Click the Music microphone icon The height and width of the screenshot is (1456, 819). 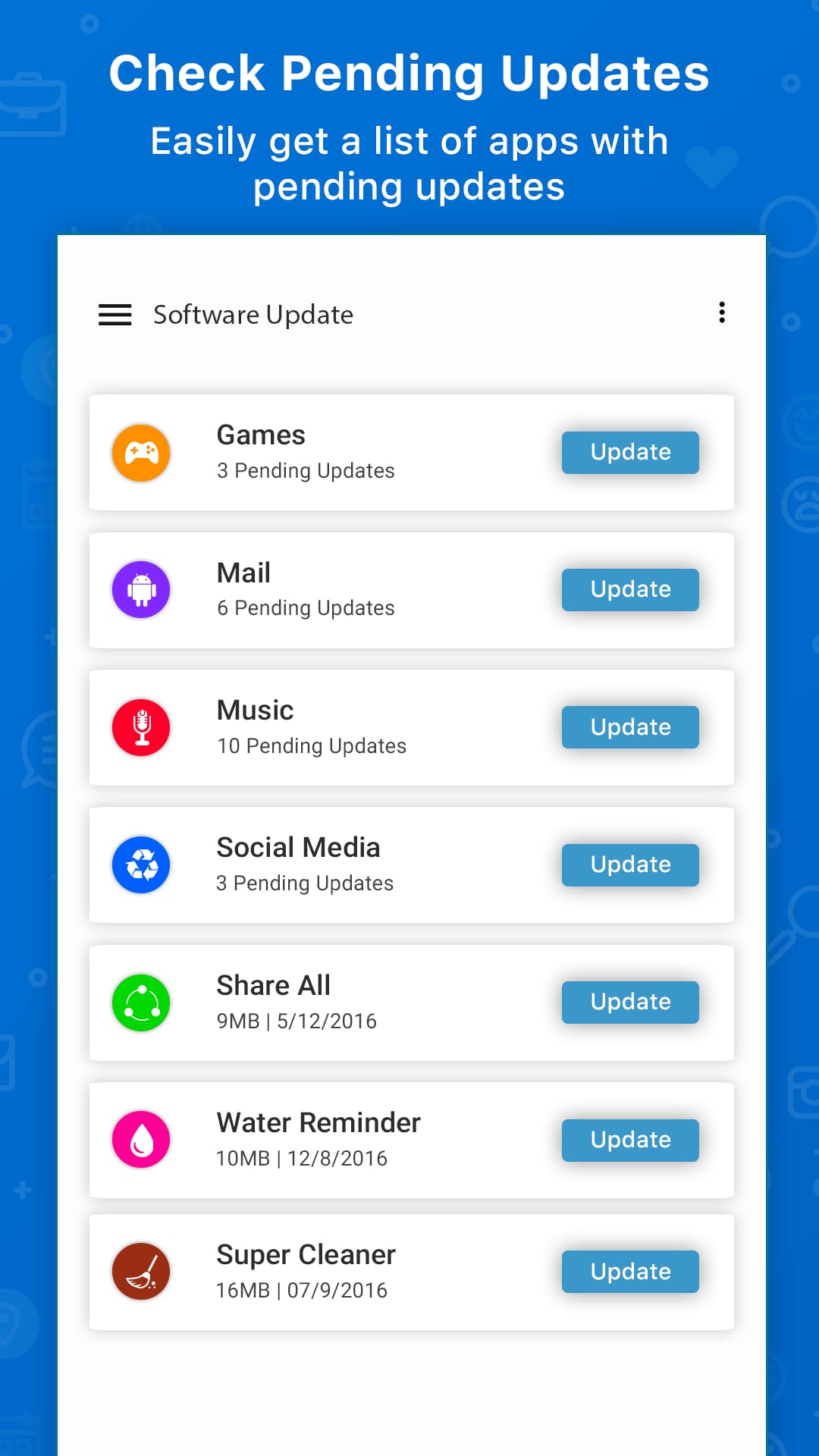coord(141,727)
